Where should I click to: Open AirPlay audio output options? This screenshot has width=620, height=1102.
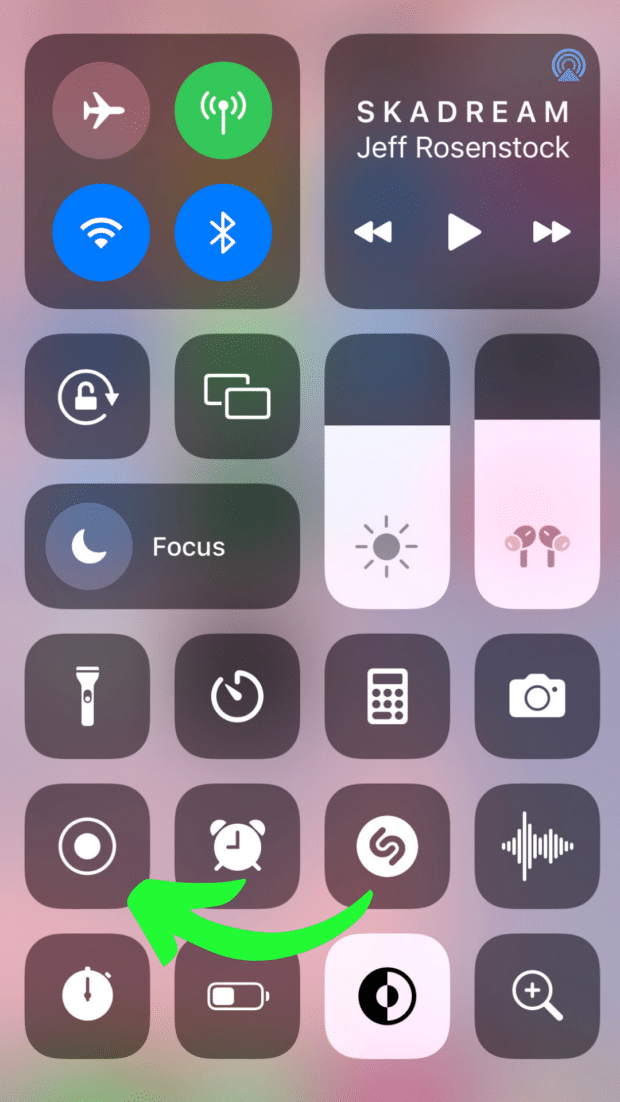[569, 67]
